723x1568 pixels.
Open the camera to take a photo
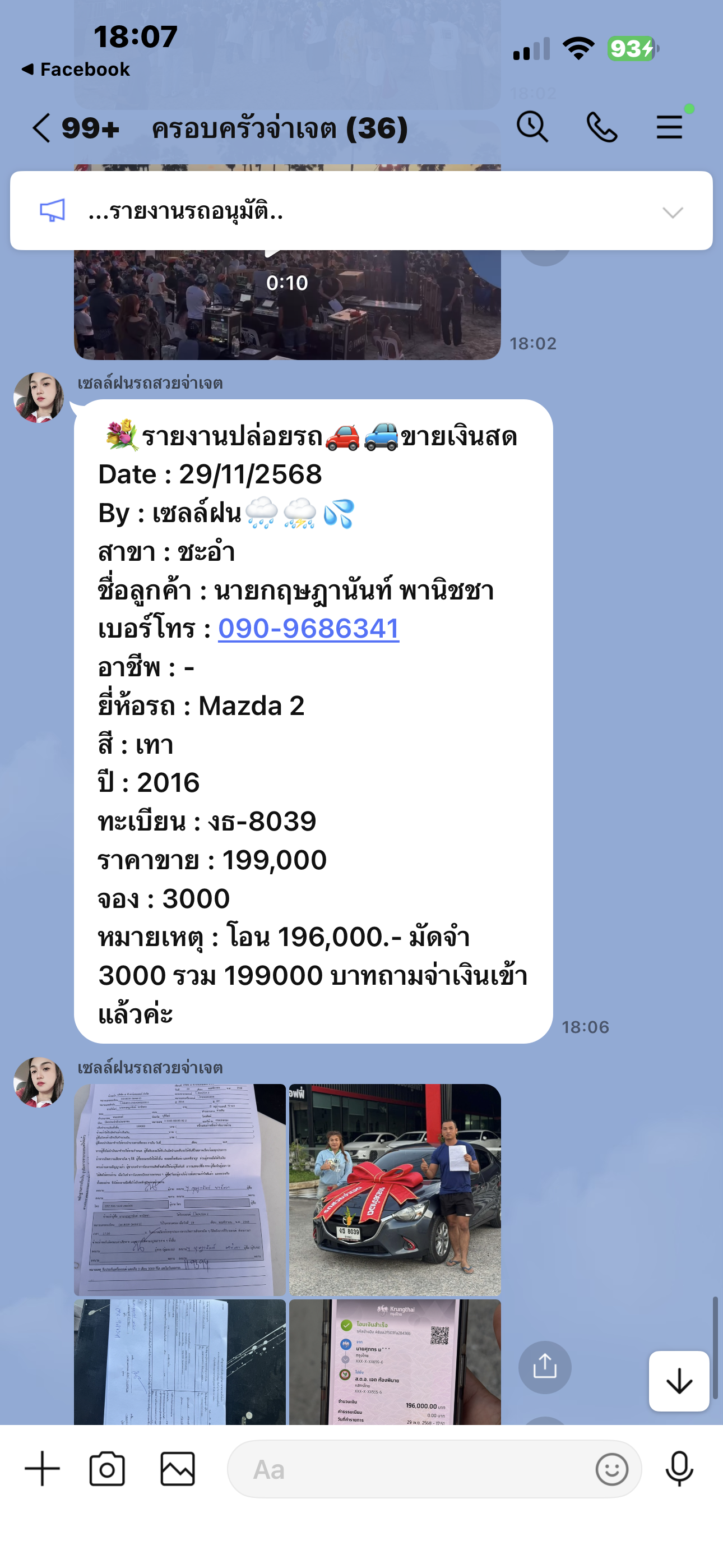click(107, 1469)
